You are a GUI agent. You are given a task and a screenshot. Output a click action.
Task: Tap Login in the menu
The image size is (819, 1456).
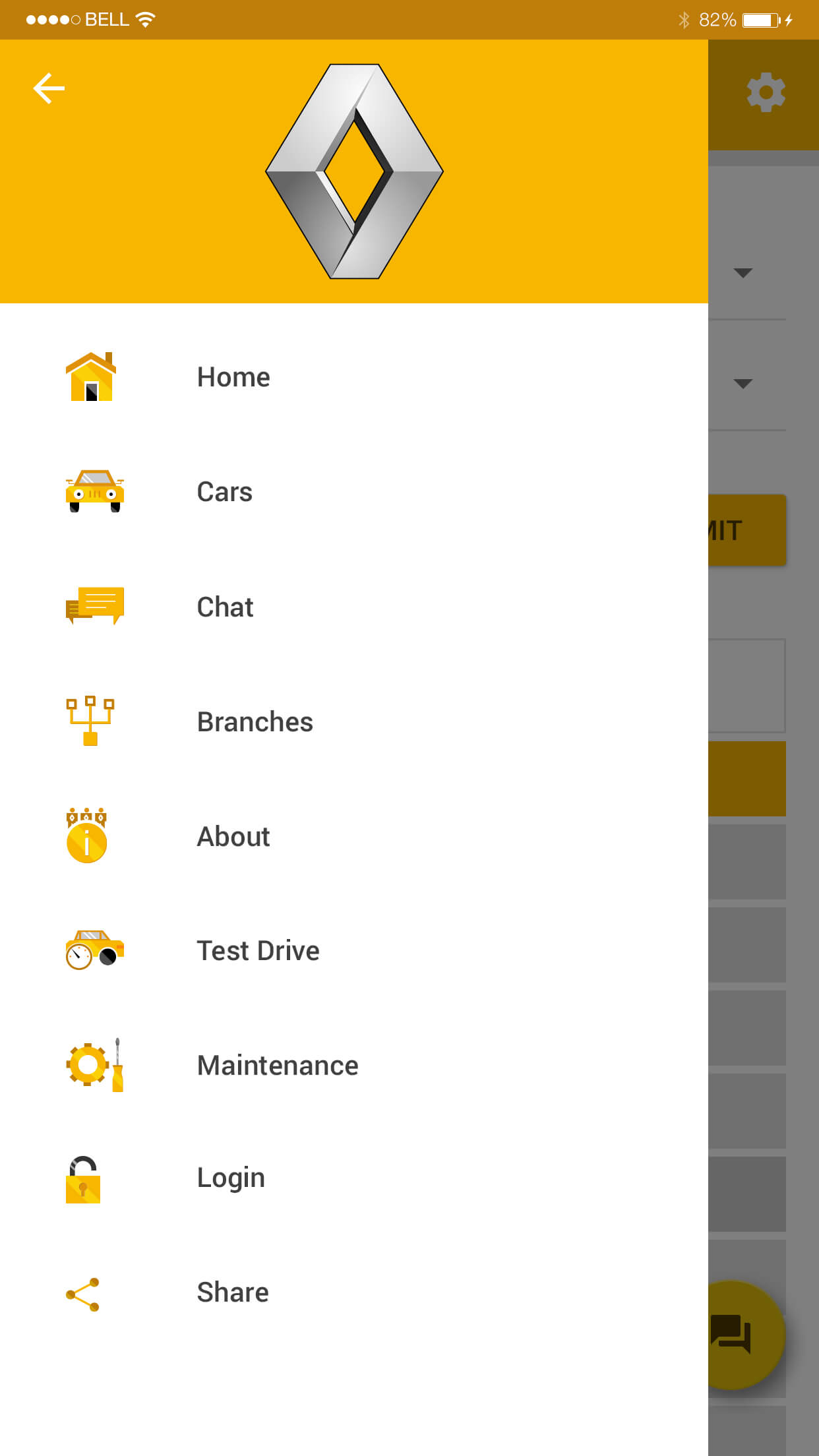click(x=354, y=1179)
